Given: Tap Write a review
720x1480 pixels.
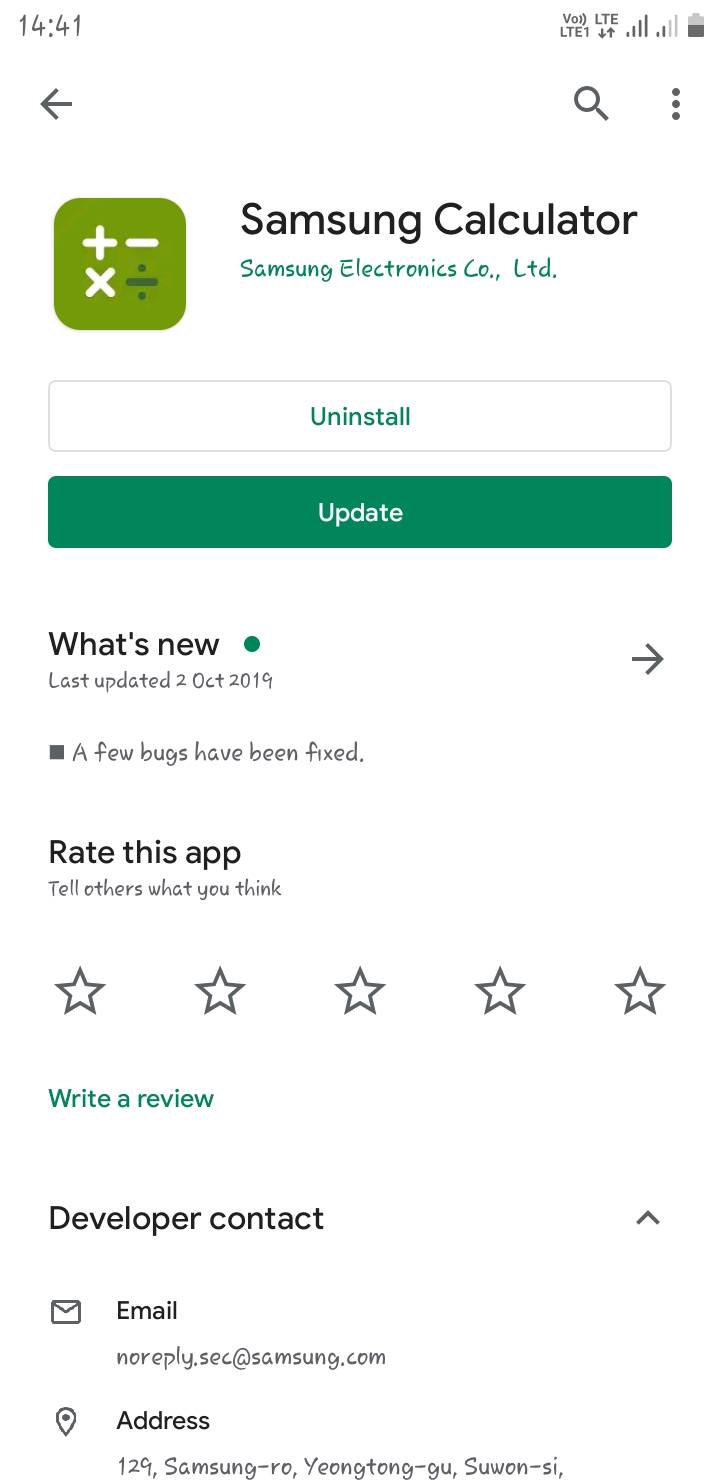Looking at the screenshot, I should [x=131, y=1098].
